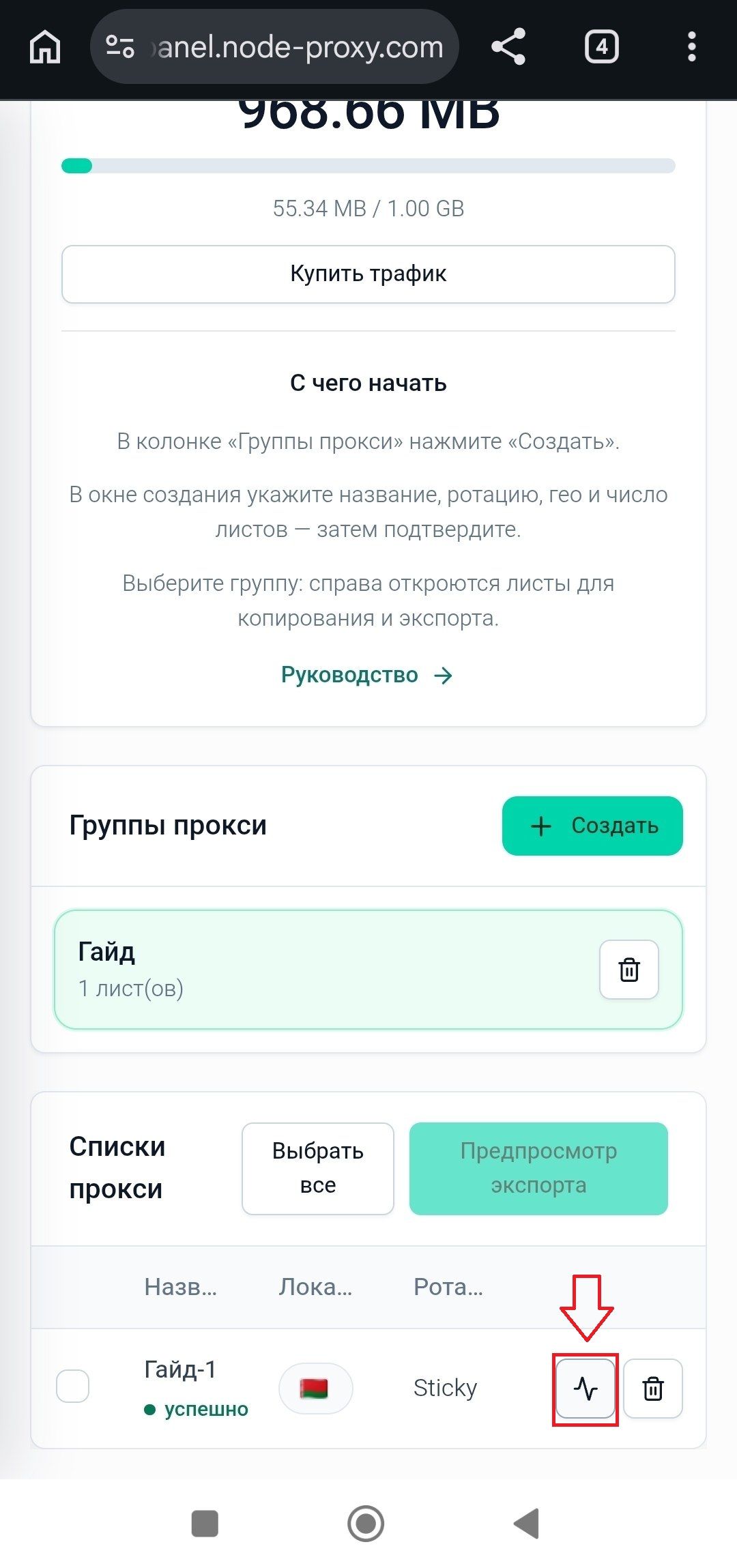Delete the Гайд proxy group
Viewport: 737px width, 1568px height.
click(x=629, y=969)
